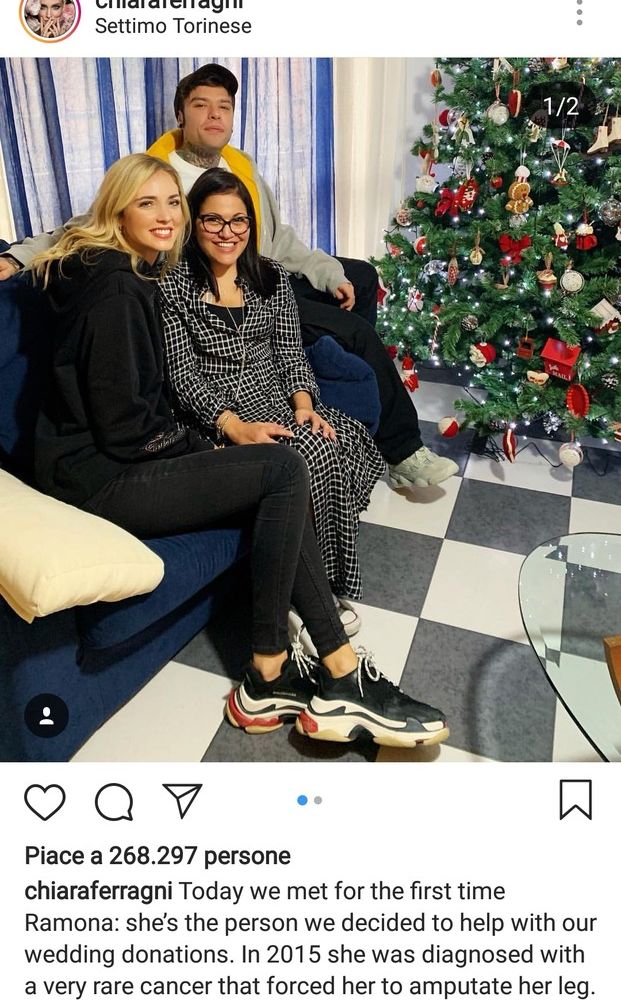Open chiaraferragni's profile picture story
Image resolution: width=621 pixels, height=1000 pixels.
pos(49,17)
